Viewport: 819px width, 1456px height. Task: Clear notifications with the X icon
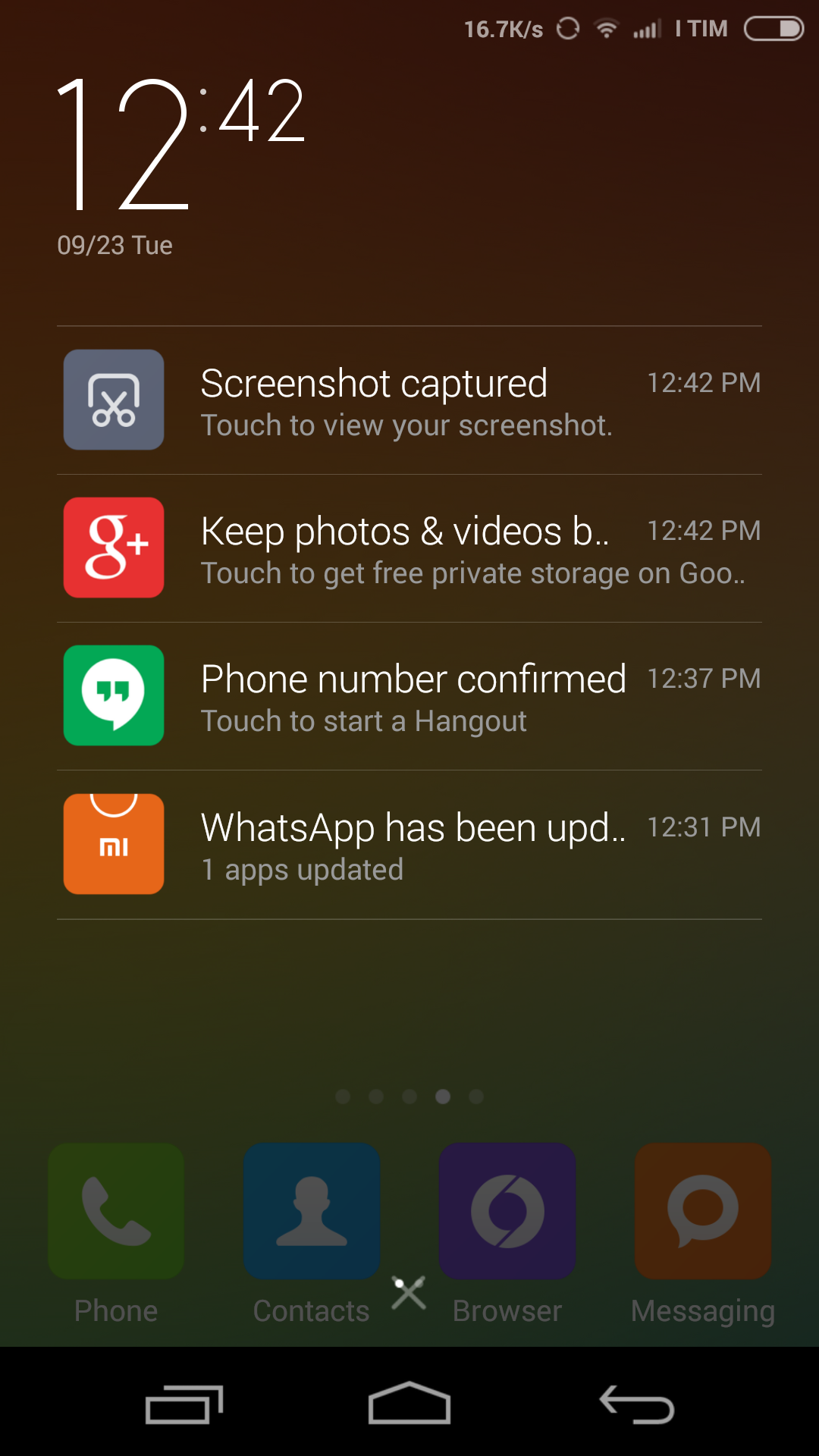pyautogui.click(x=409, y=1293)
